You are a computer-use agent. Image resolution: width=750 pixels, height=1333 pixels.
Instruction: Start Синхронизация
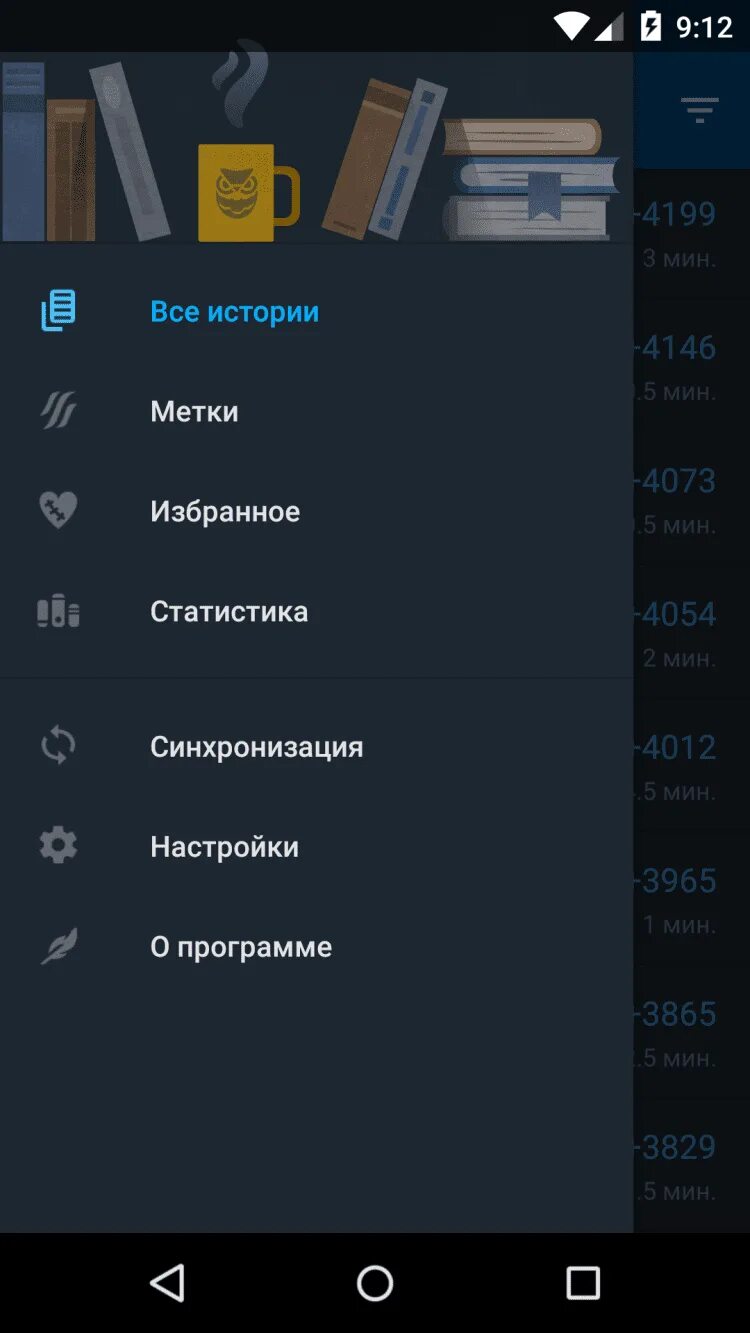point(257,746)
